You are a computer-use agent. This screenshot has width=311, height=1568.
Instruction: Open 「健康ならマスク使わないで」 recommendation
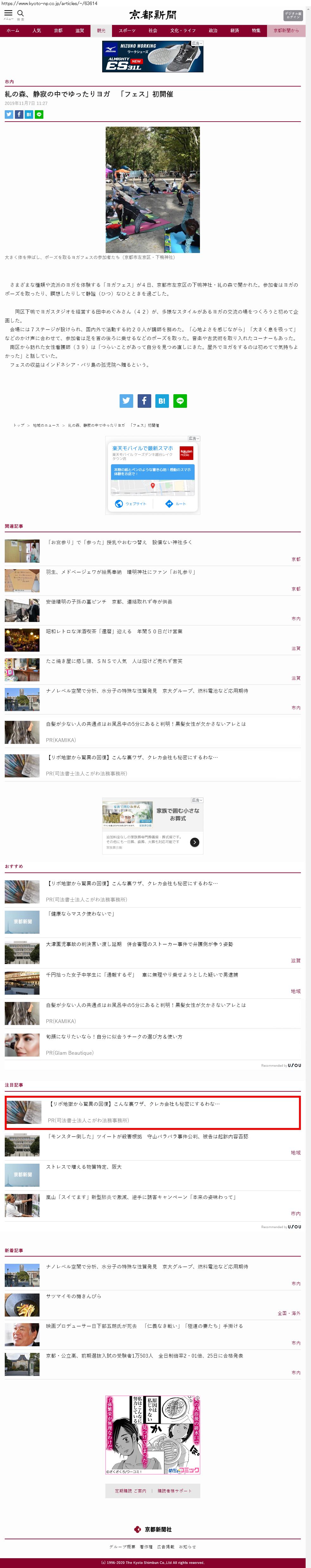coord(81,914)
